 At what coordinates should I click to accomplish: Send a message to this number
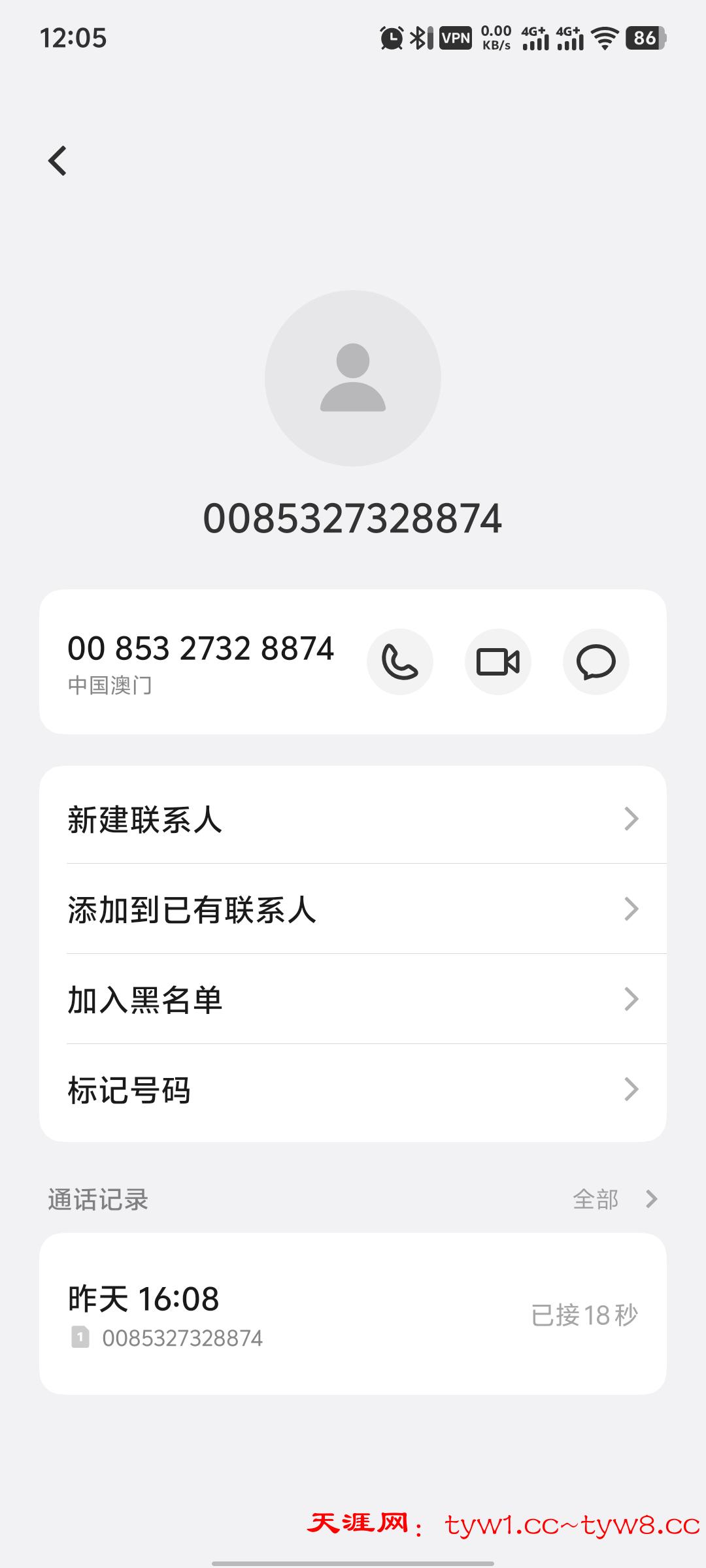[x=596, y=662]
